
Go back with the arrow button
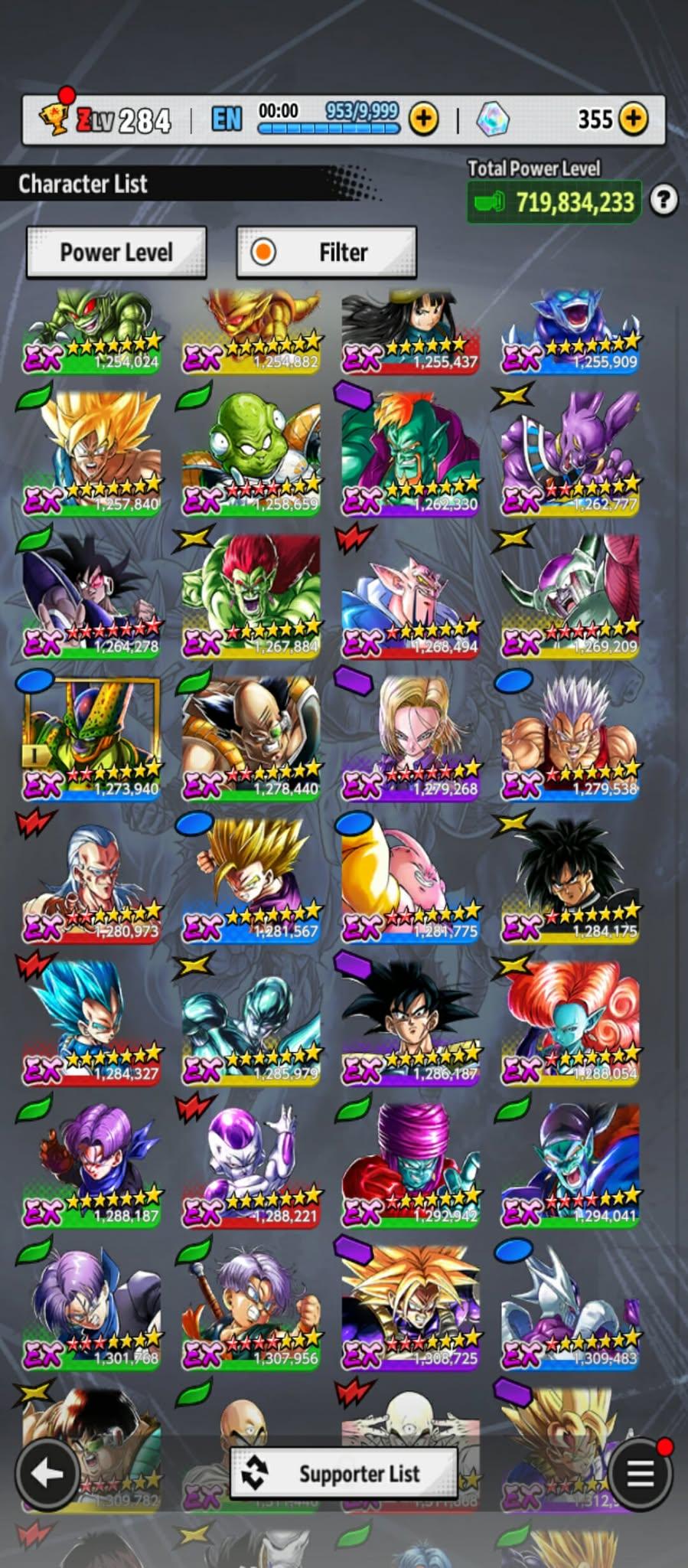pyautogui.click(x=47, y=1473)
